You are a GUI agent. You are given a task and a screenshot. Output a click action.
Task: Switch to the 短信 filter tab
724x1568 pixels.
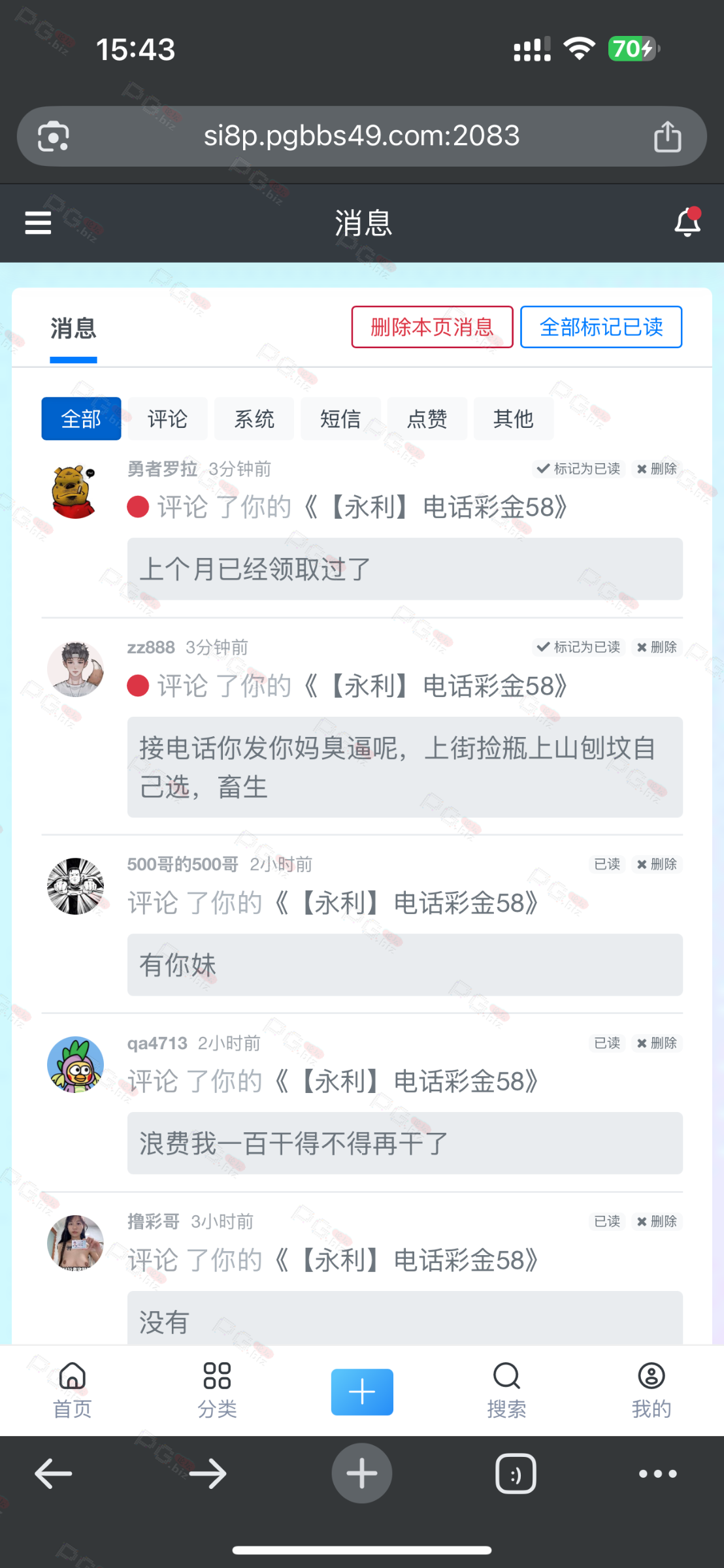pyautogui.click(x=340, y=419)
